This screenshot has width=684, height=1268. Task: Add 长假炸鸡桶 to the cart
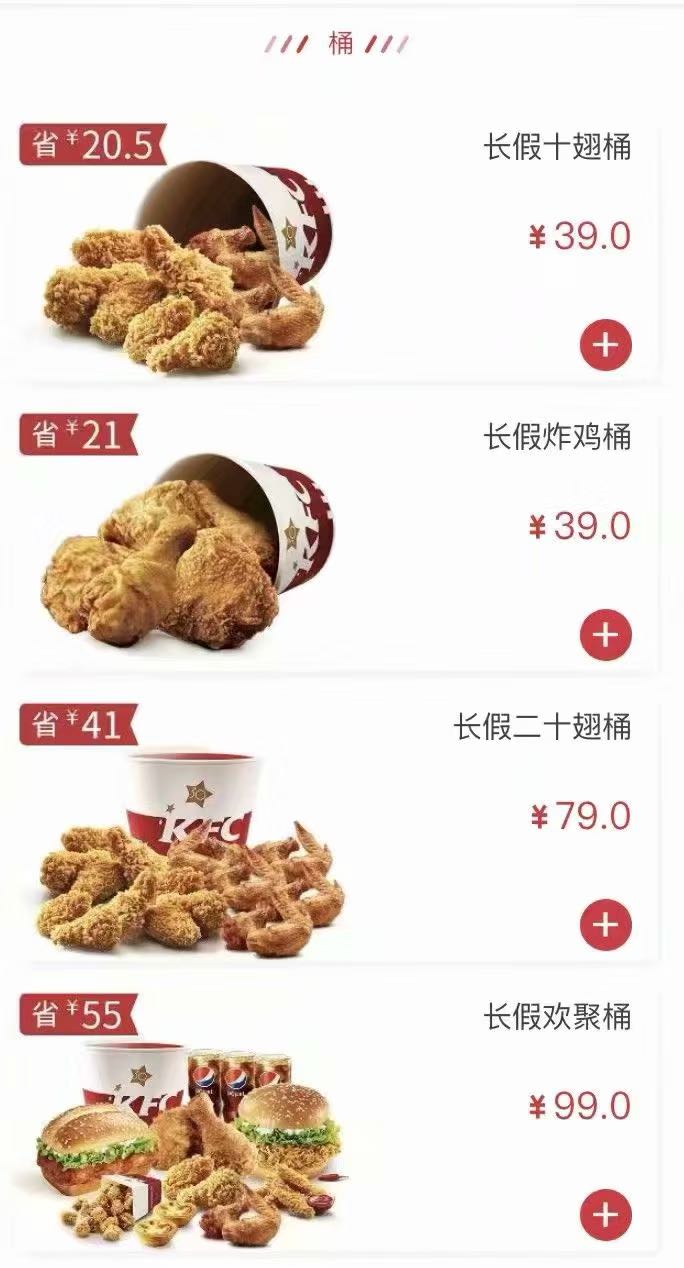(x=606, y=635)
